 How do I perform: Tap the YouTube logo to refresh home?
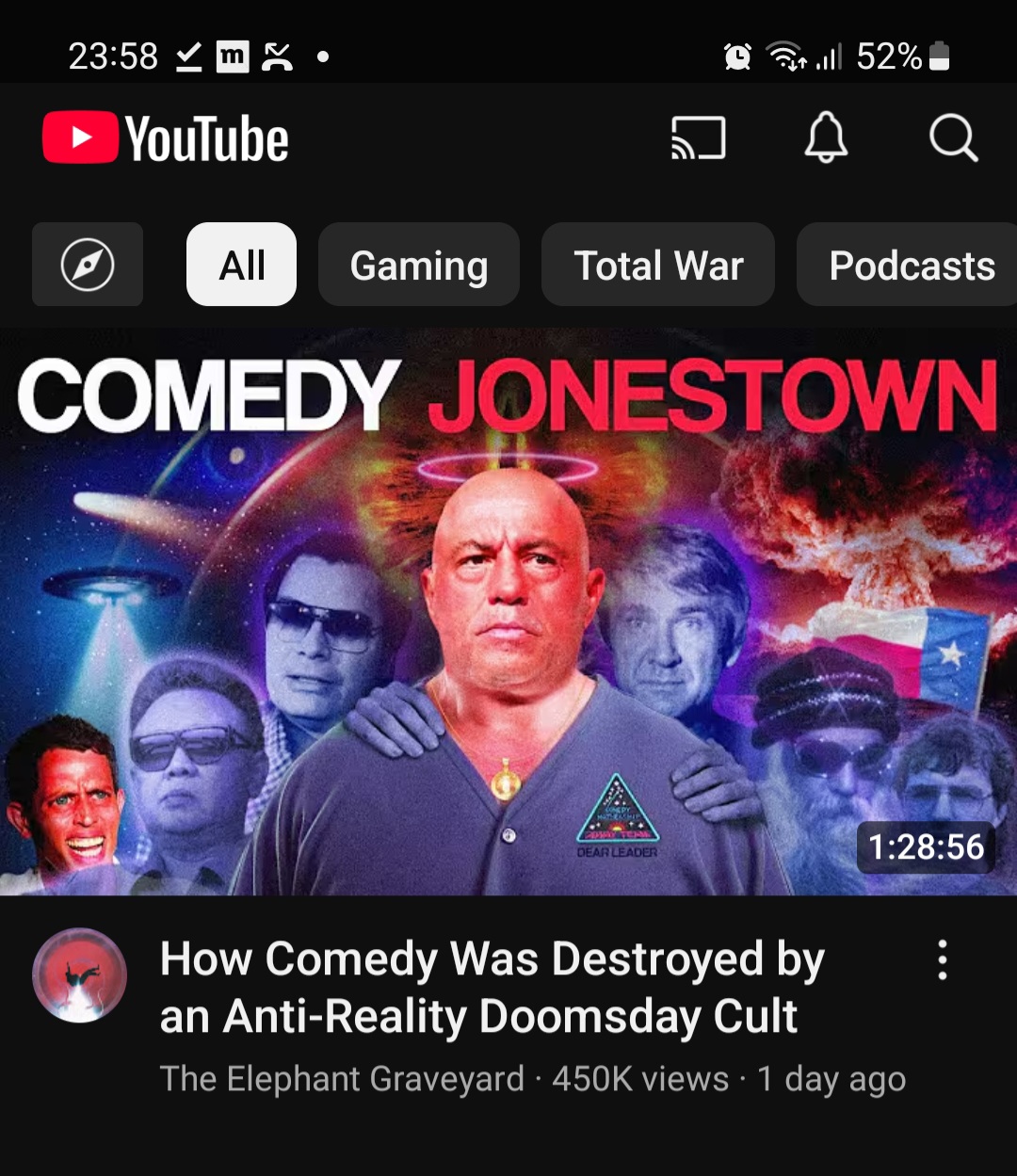pos(166,138)
